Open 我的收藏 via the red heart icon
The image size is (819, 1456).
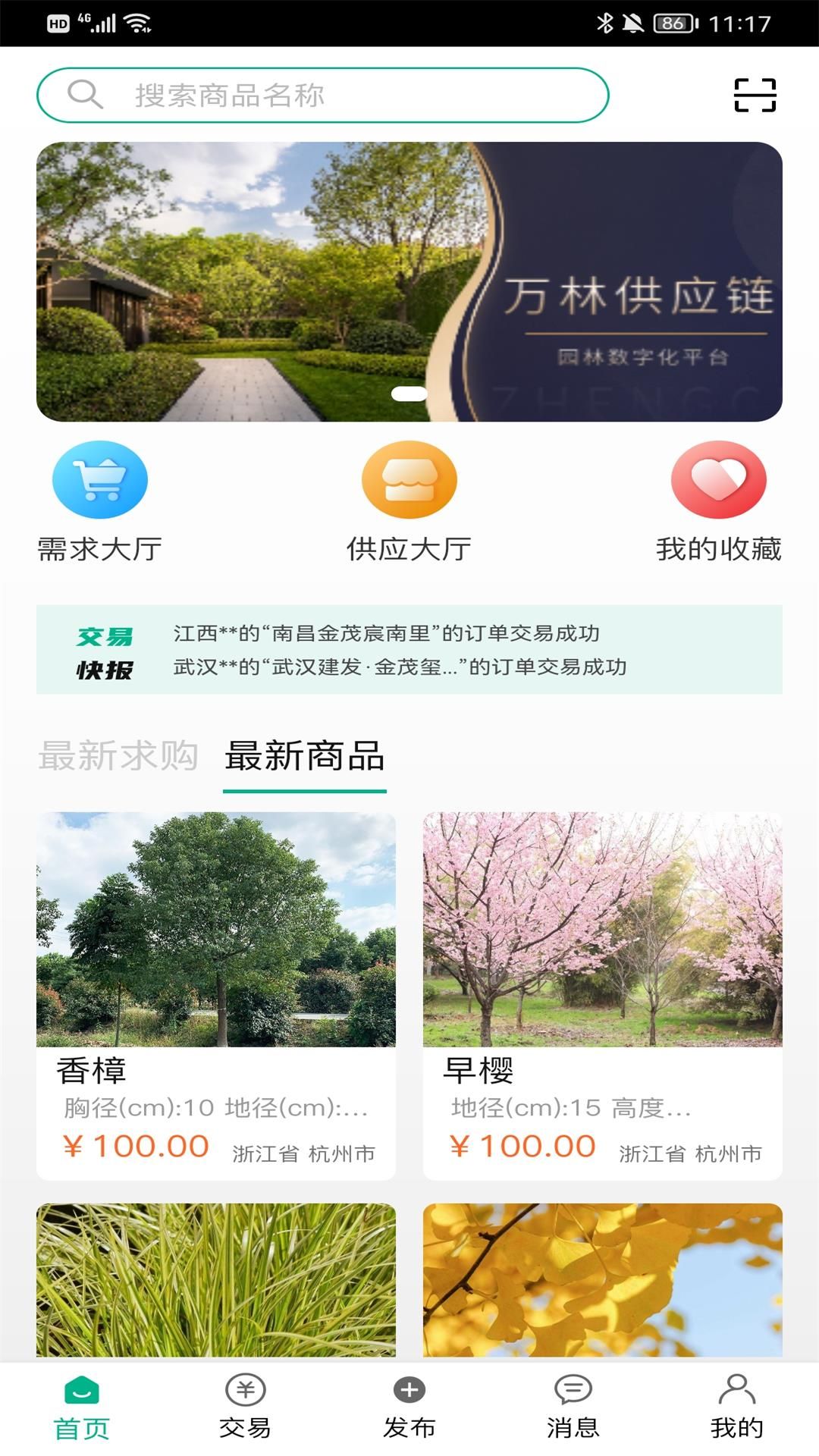tap(719, 480)
